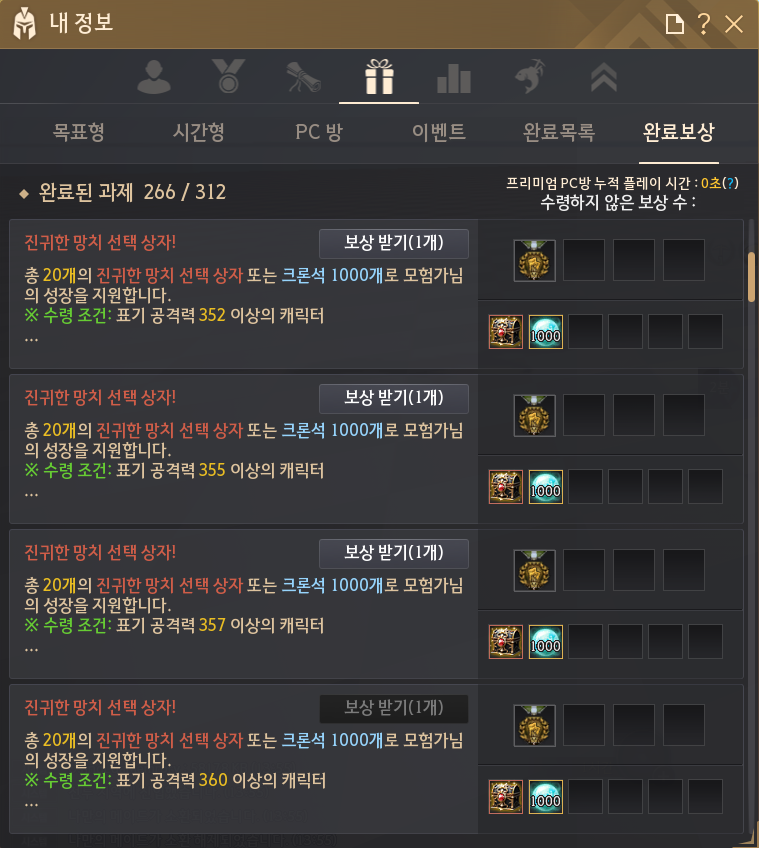View the 완료목록 tab
This screenshot has width=759, height=848.
pos(559,132)
